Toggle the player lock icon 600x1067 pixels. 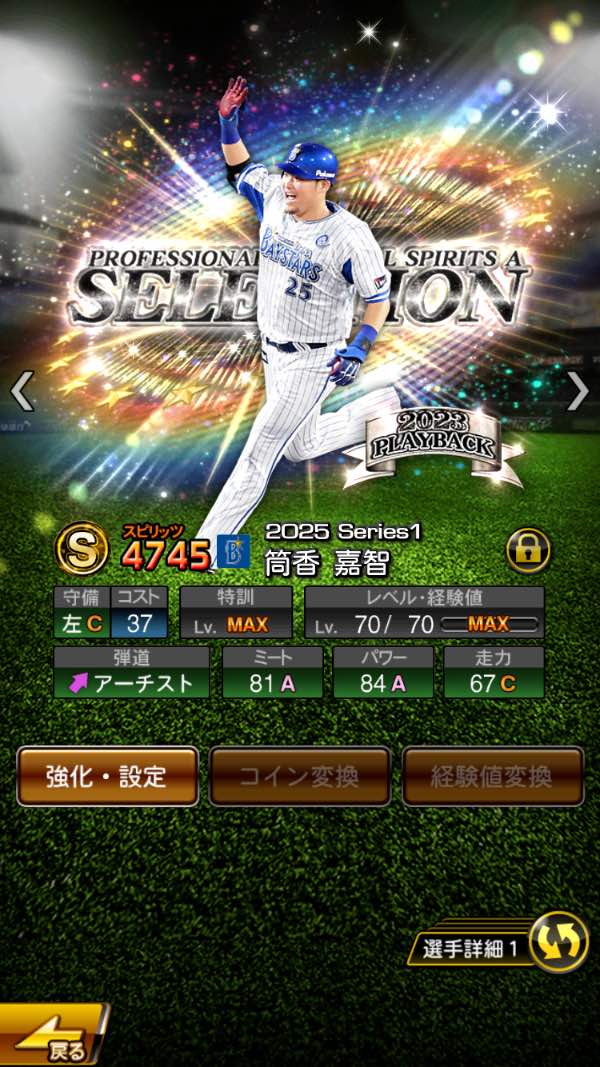click(x=528, y=550)
